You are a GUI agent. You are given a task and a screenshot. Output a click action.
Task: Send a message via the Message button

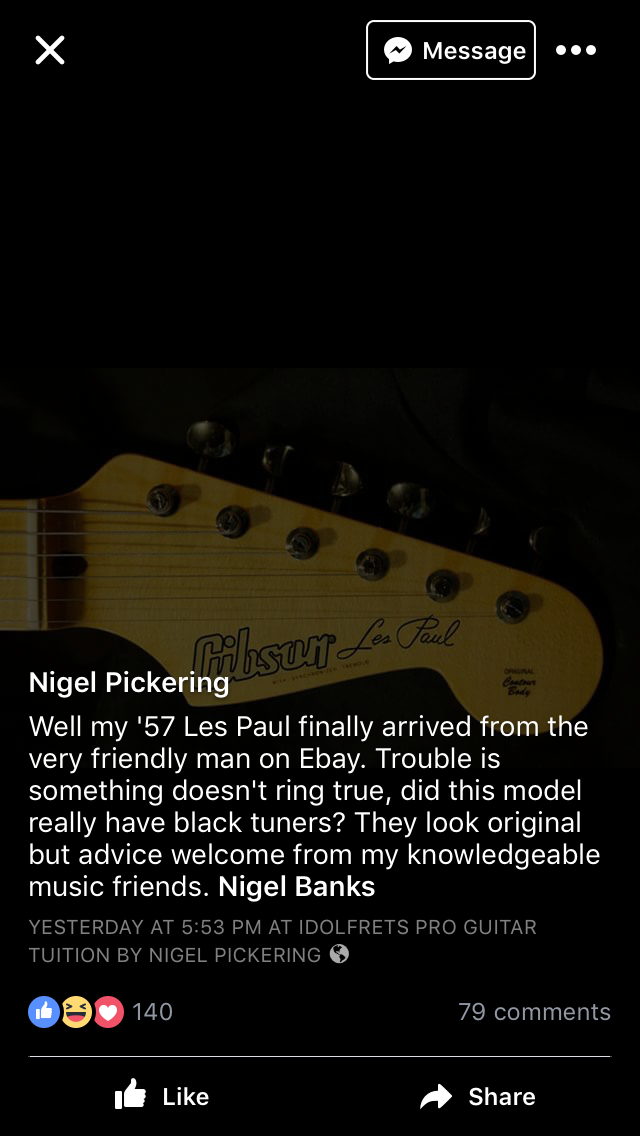(451, 50)
